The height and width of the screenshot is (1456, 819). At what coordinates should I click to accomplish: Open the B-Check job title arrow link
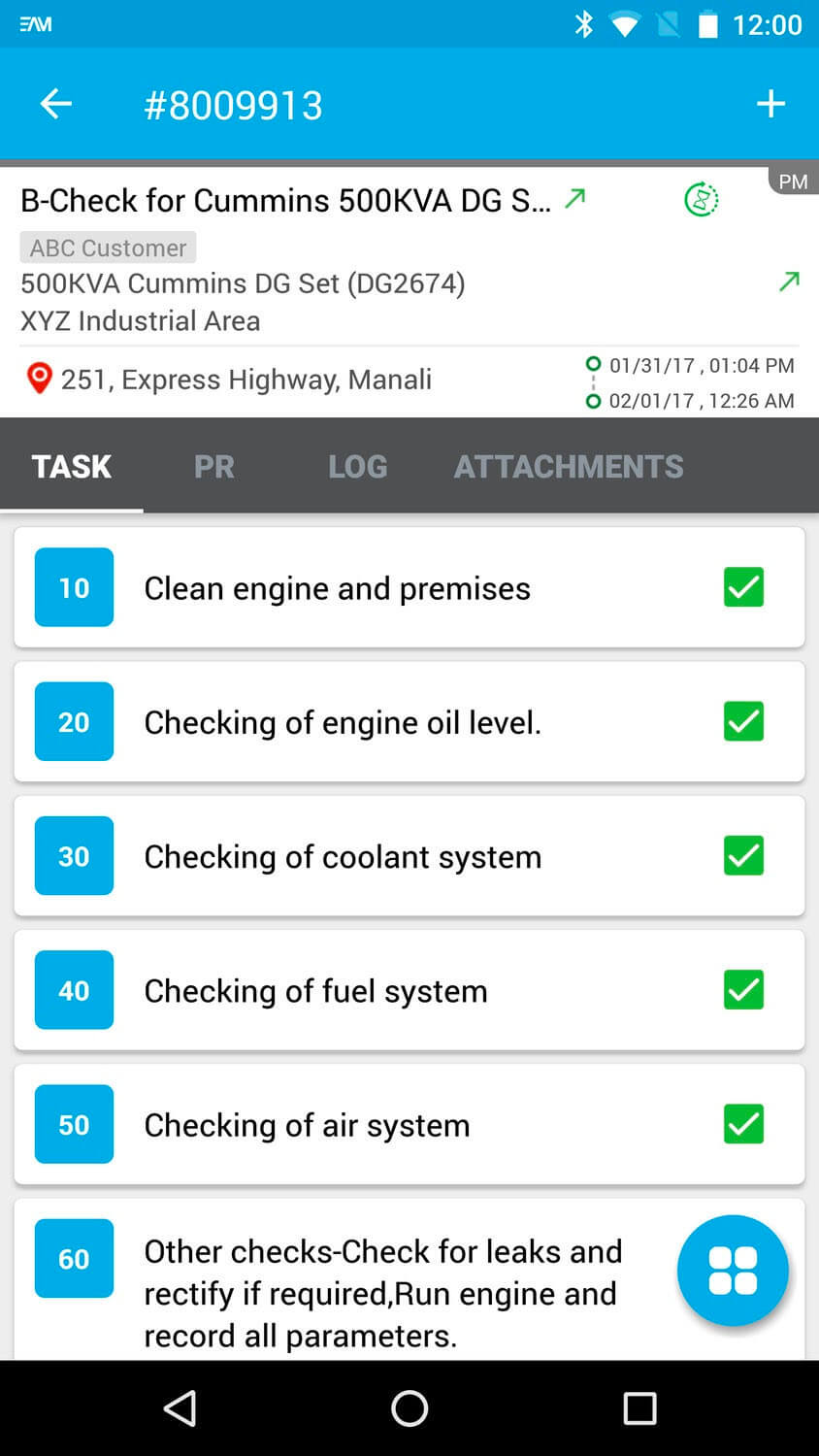(x=575, y=199)
